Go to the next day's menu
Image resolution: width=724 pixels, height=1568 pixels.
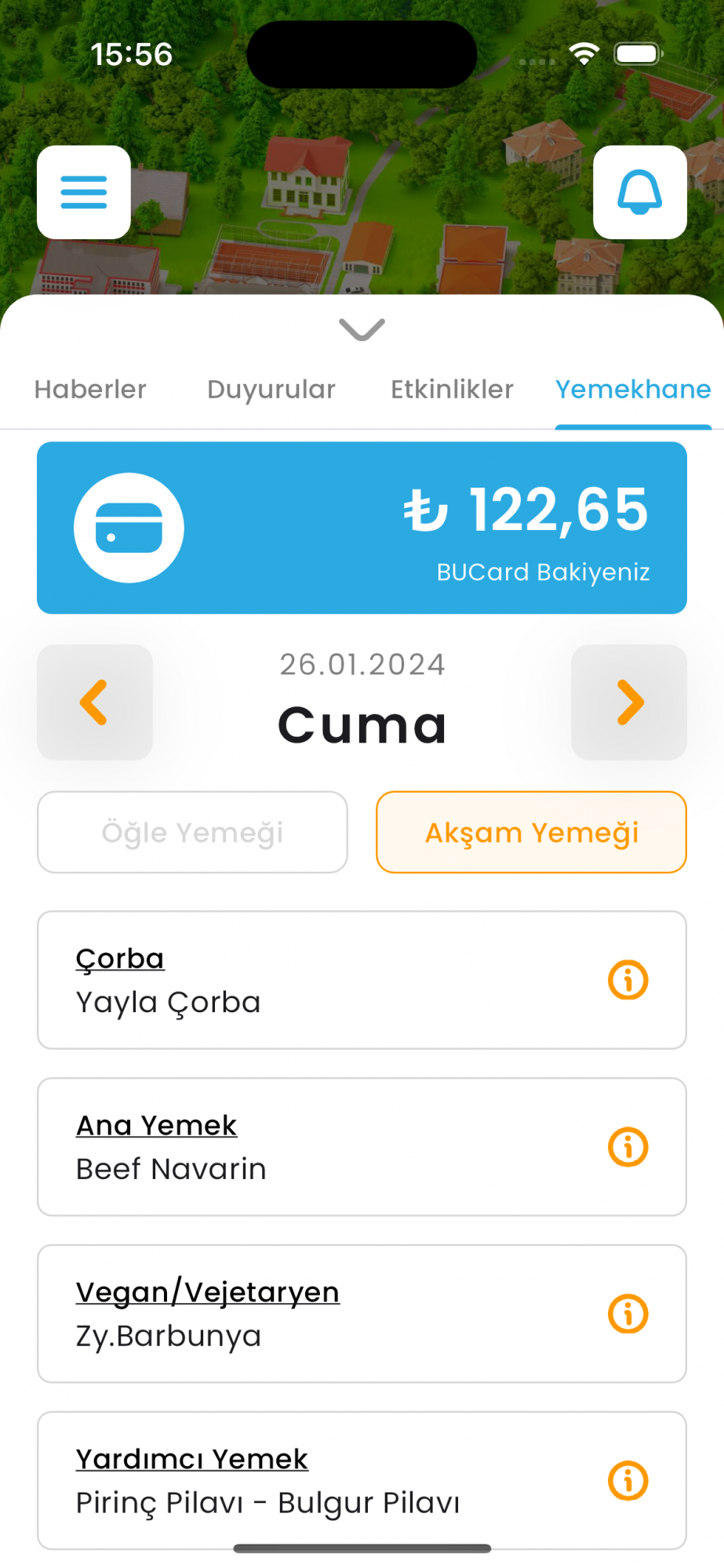coord(629,702)
